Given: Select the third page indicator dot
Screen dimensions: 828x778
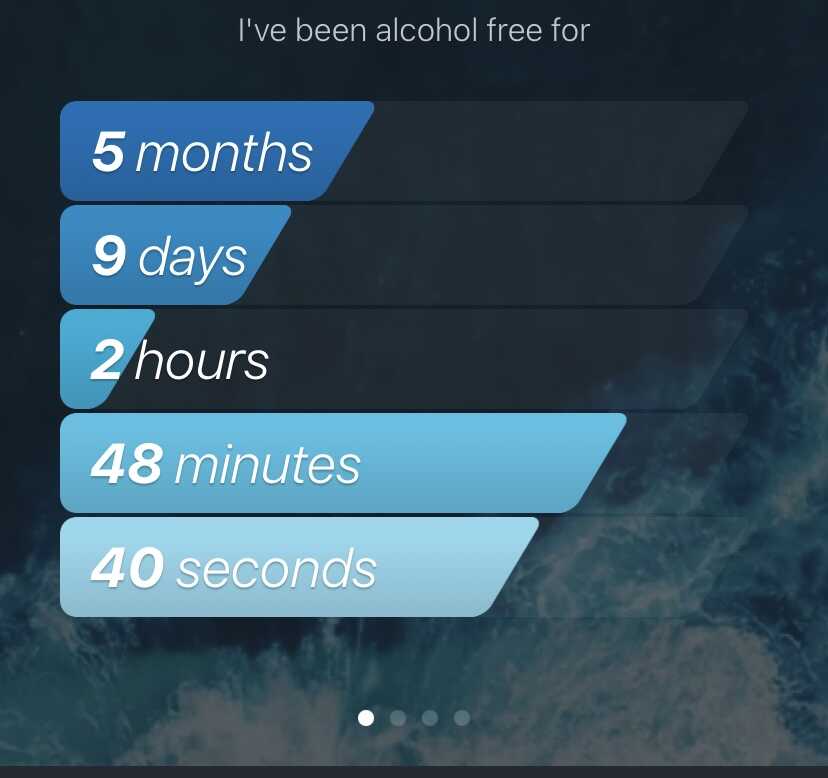Looking at the screenshot, I should point(430,718).
